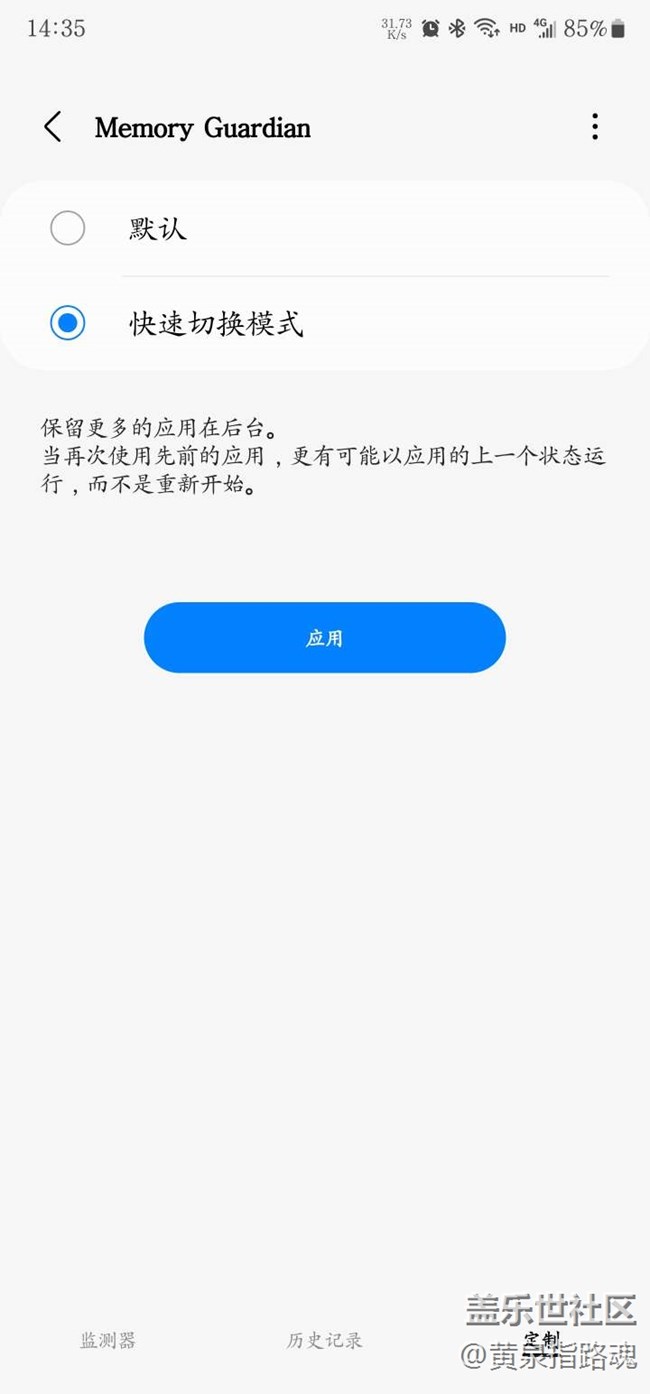Switch to the 定制 tab

[541, 1338]
